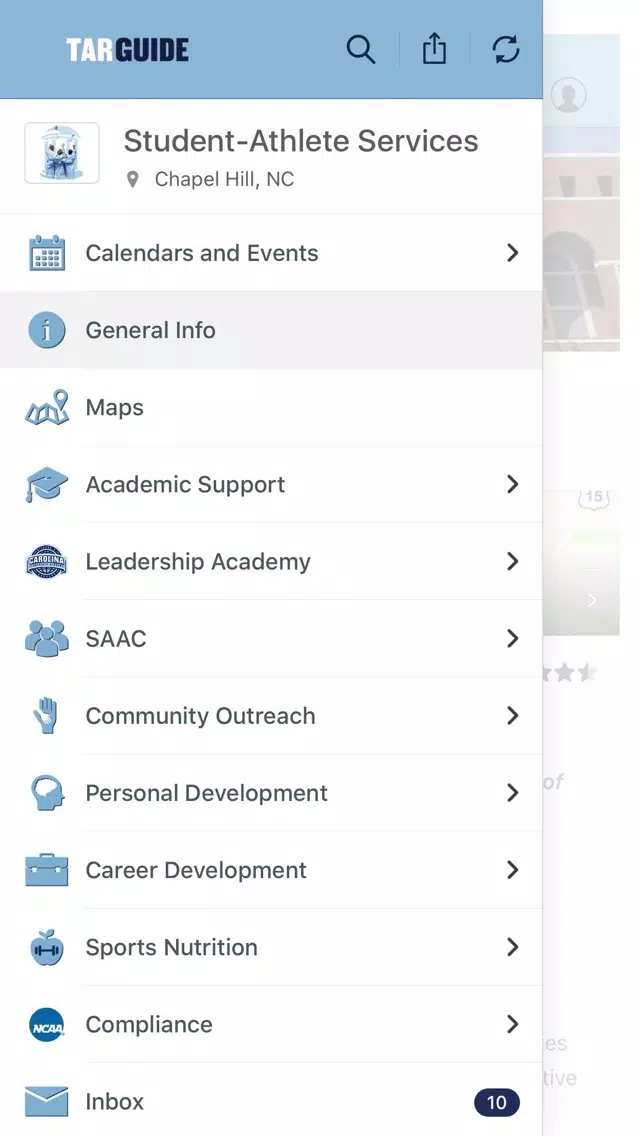Refresh the guide content
Viewport: 639px width, 1136px height.
[506, 49]
